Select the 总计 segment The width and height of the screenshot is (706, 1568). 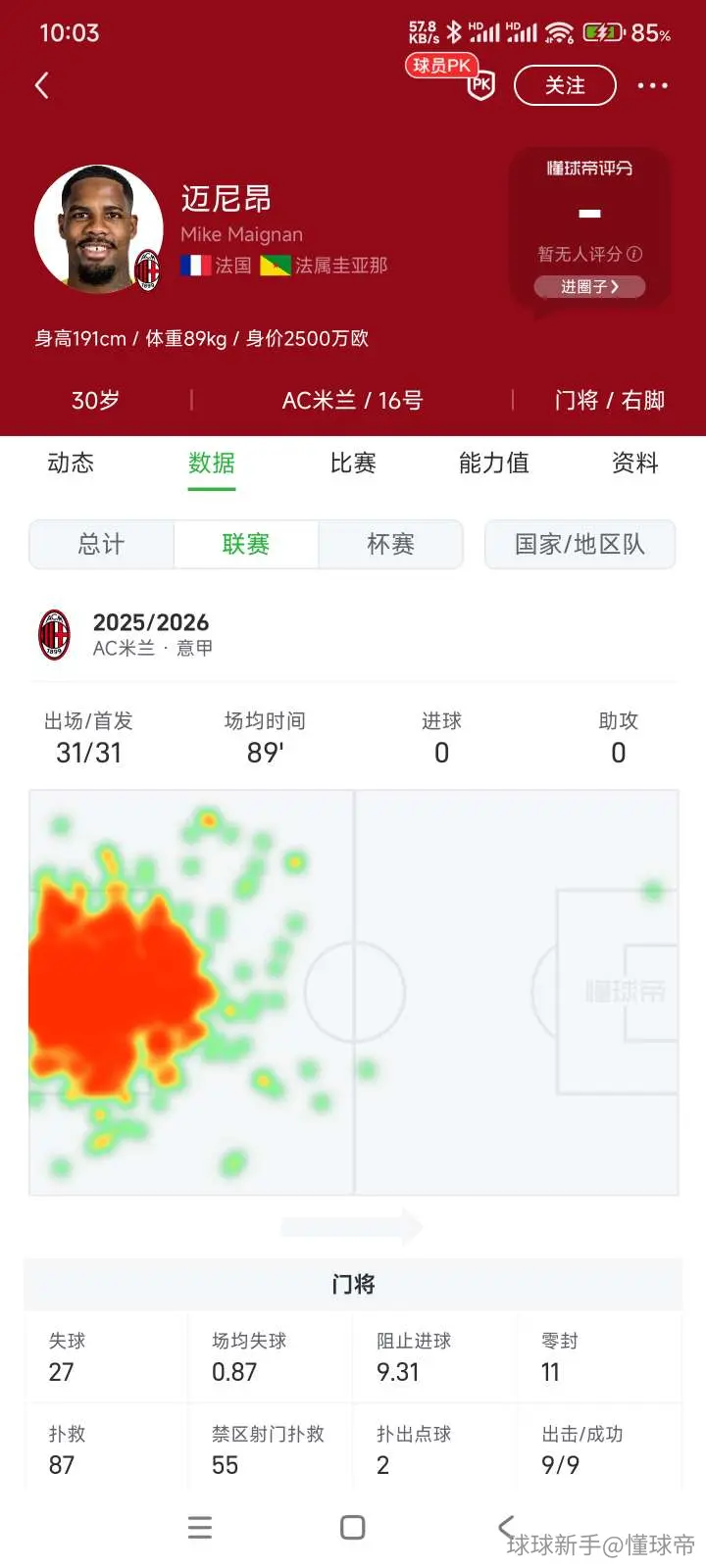pyautogui.click(x=102, y=544)
